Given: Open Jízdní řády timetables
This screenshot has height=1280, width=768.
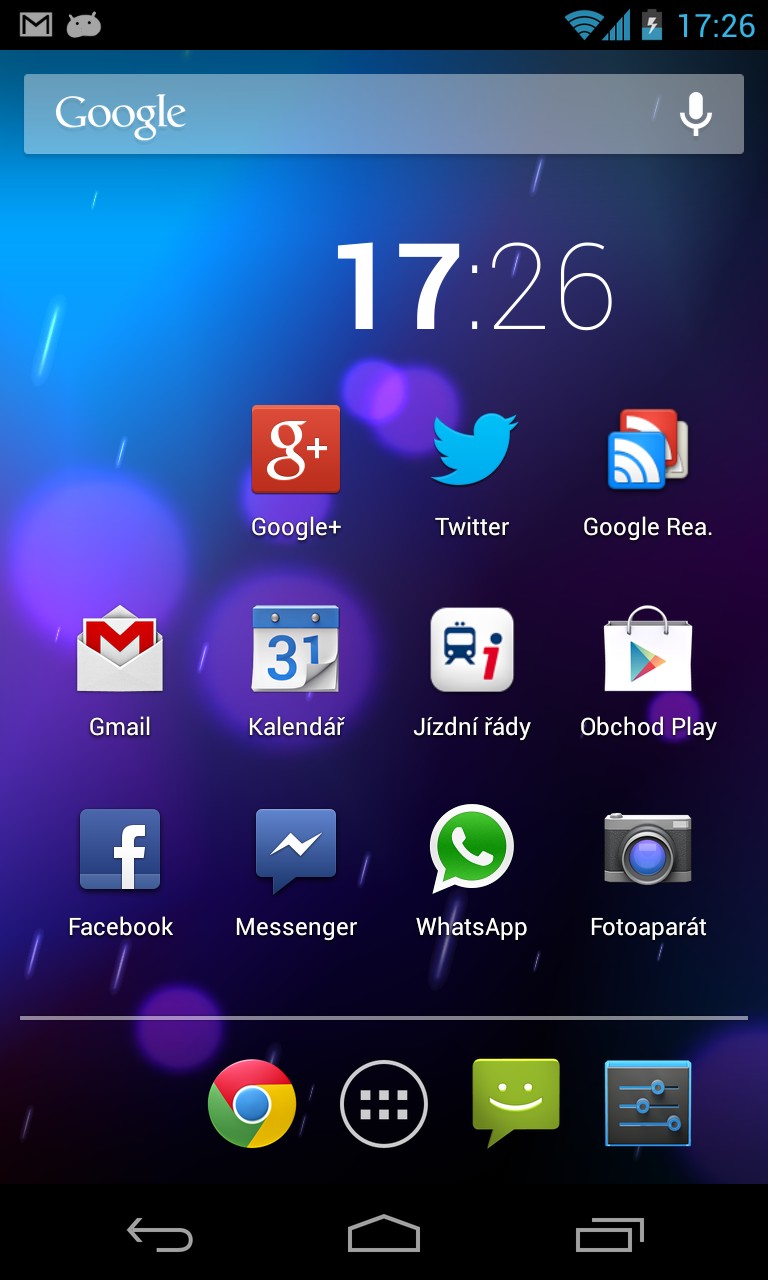Looking at the screenshot, I should pyautogui.click(x=472, y=670).
